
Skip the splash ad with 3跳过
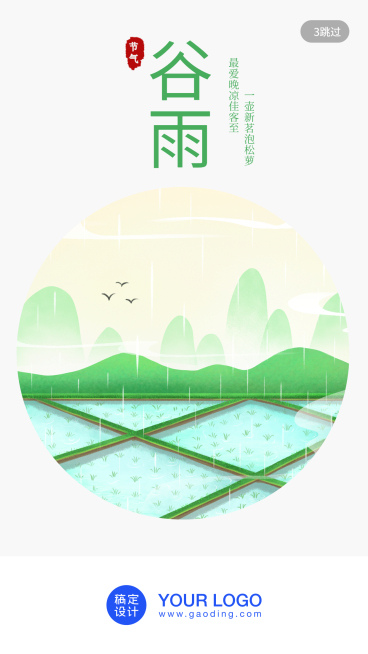[325, 31]
